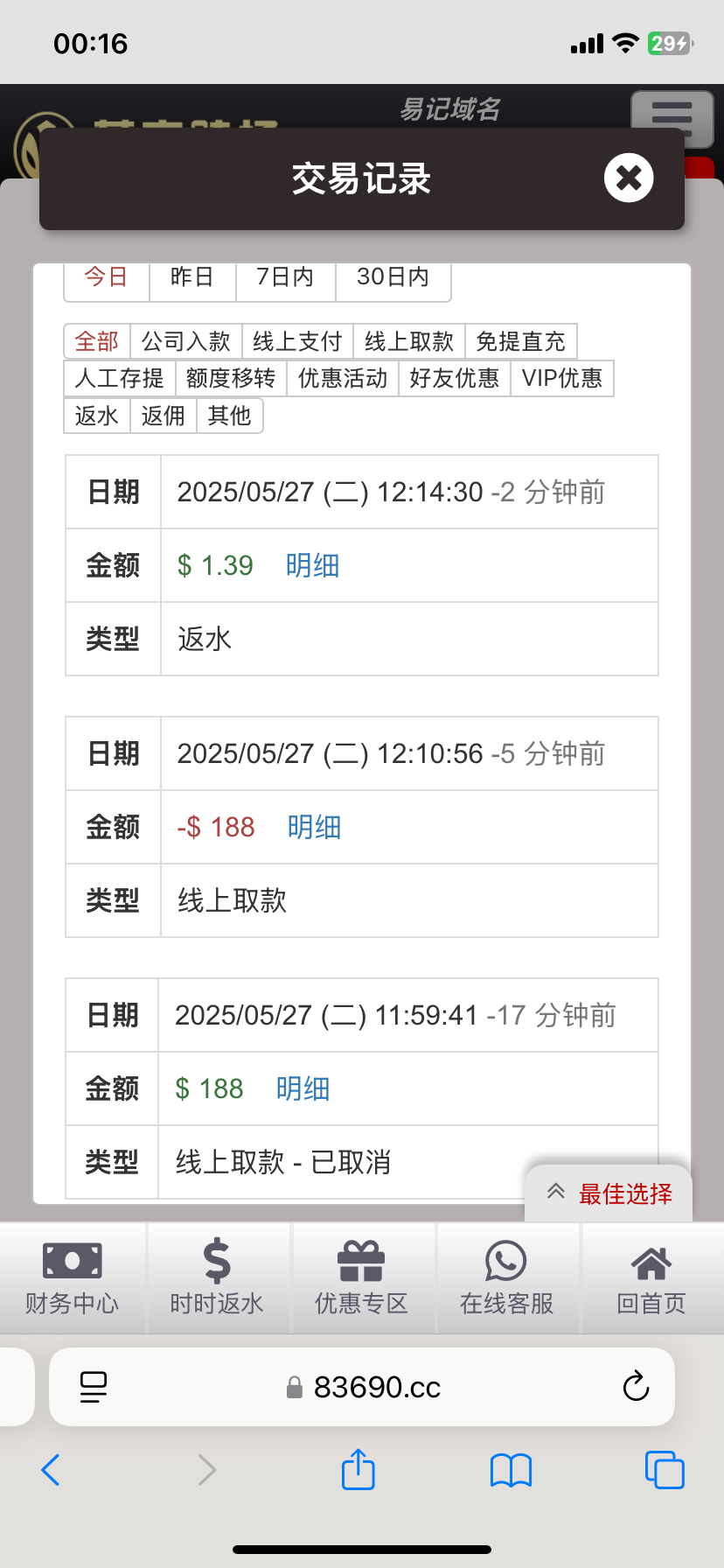
Task: Return to 回首页
Action: pyautogui.click(x=651, y=1278)
